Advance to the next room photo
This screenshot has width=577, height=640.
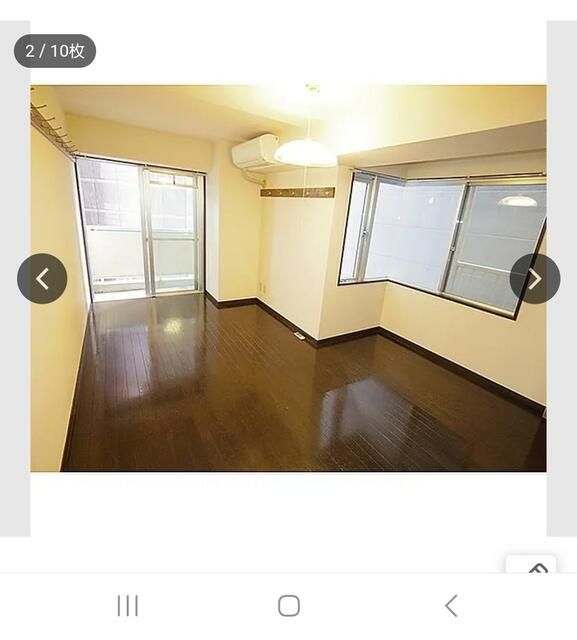pos(535,279)
